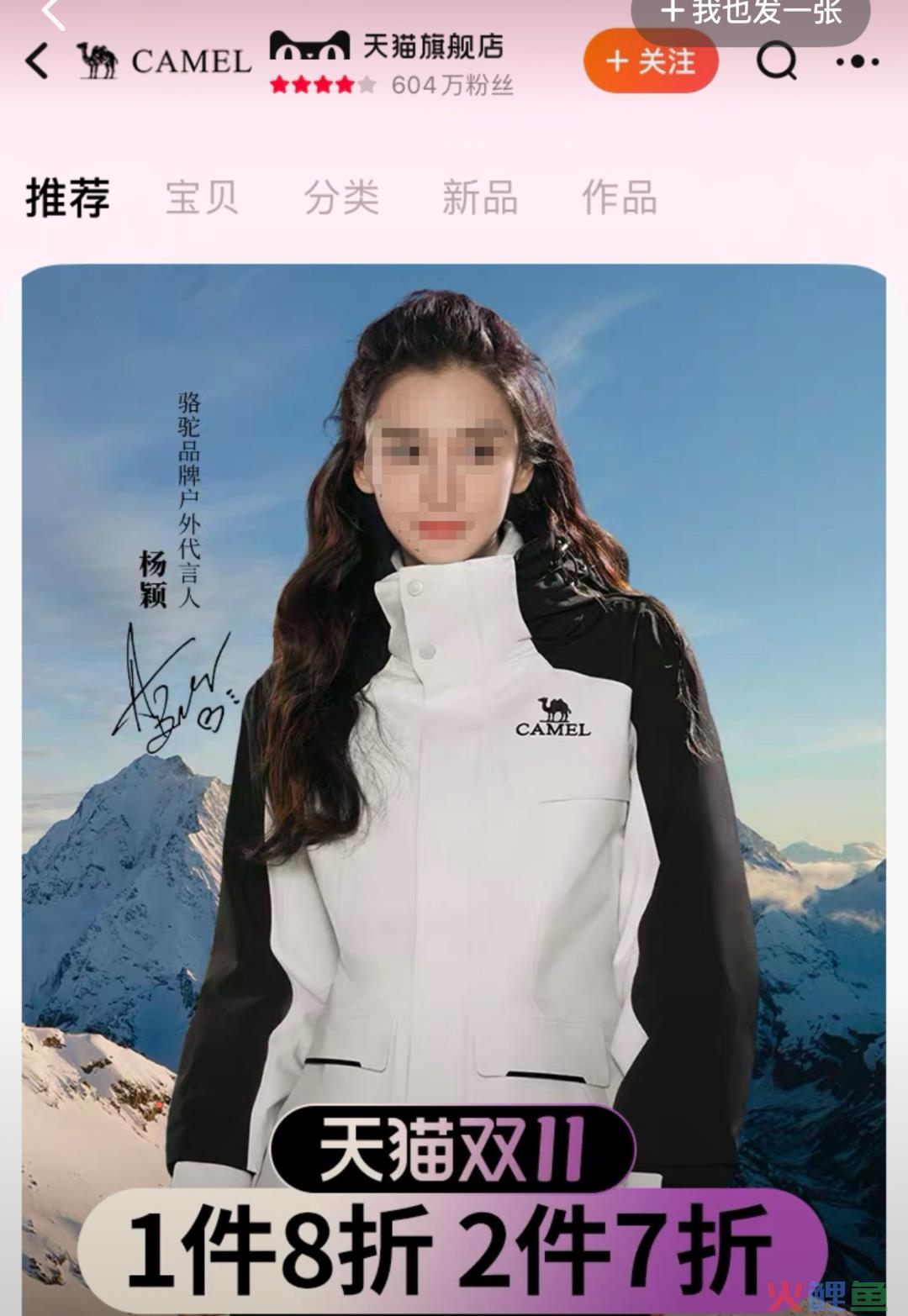Open the 新品 tab
Screen dimensions: 908x1316
(479, 198)
